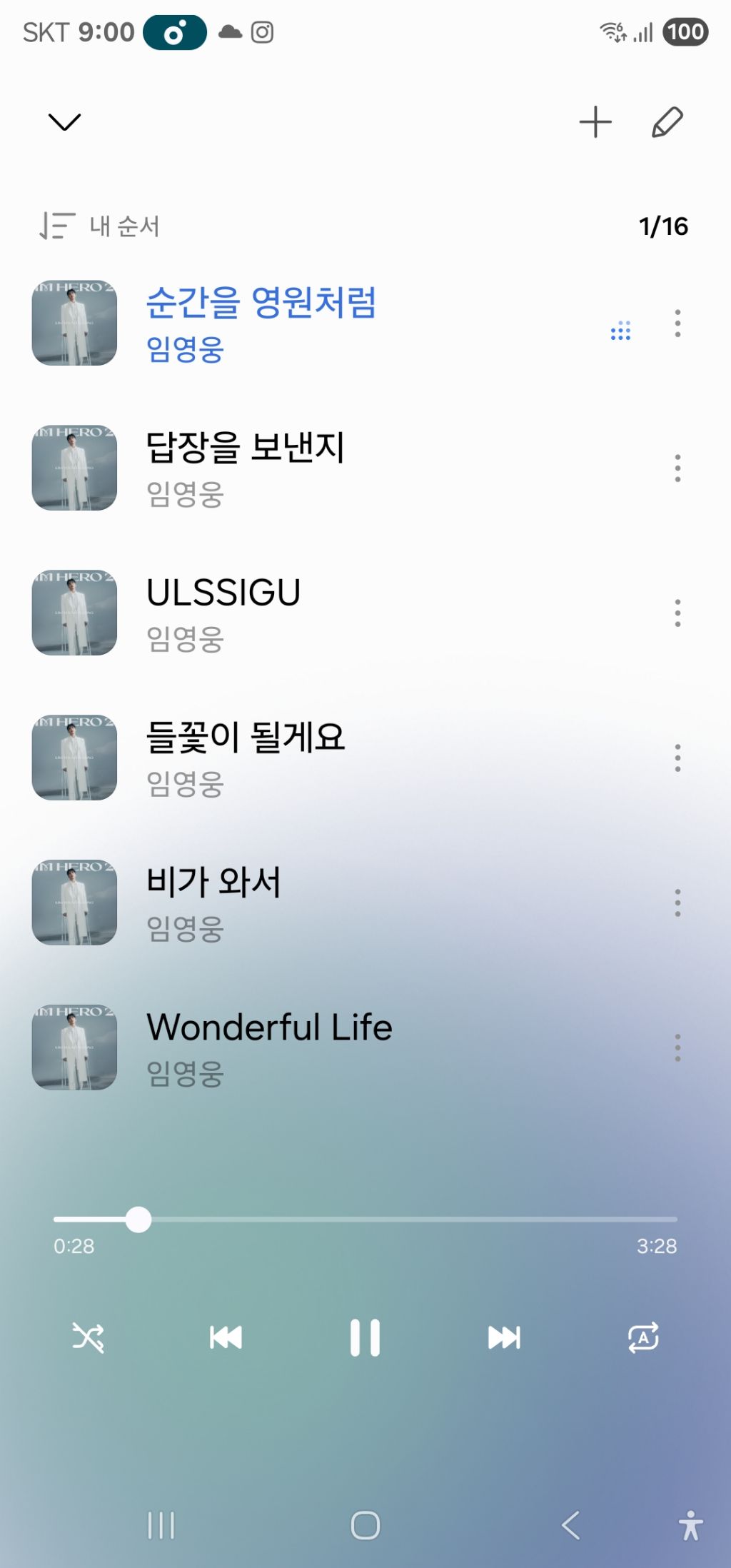Viewport: 731px width, 1568px height.
Task: Open more options for 비가 와서
Action: [677, 903]
